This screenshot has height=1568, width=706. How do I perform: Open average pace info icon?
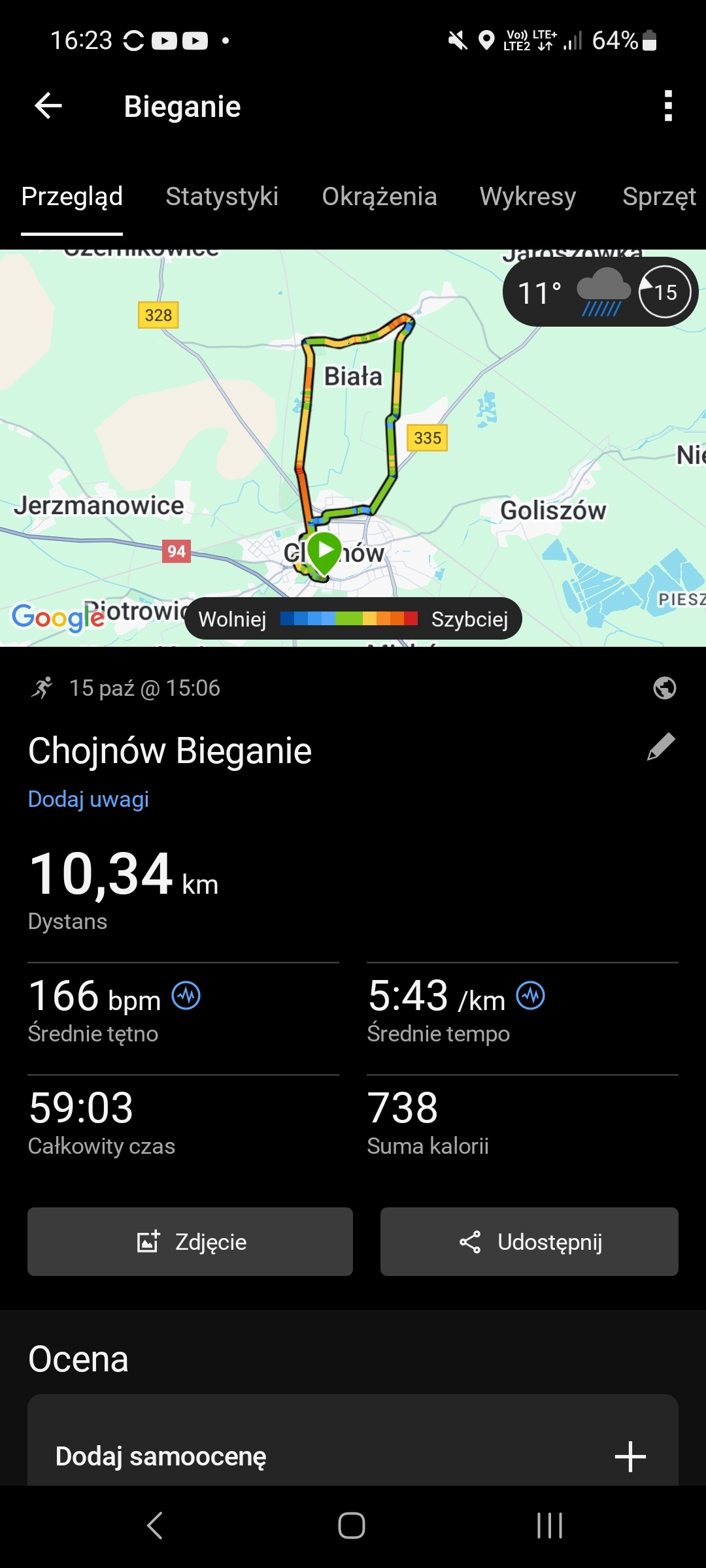530,996
